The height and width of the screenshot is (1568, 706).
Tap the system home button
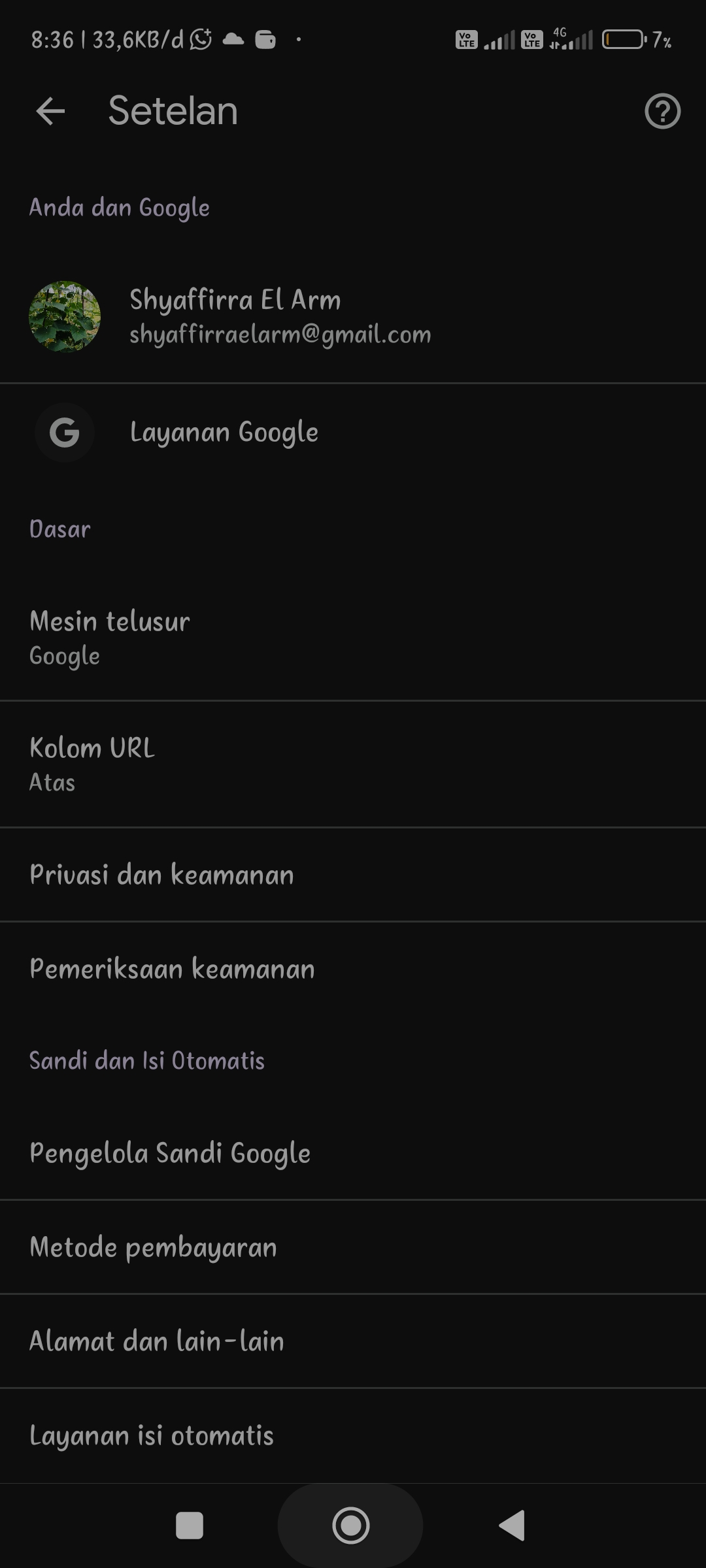pos(351,1526)
